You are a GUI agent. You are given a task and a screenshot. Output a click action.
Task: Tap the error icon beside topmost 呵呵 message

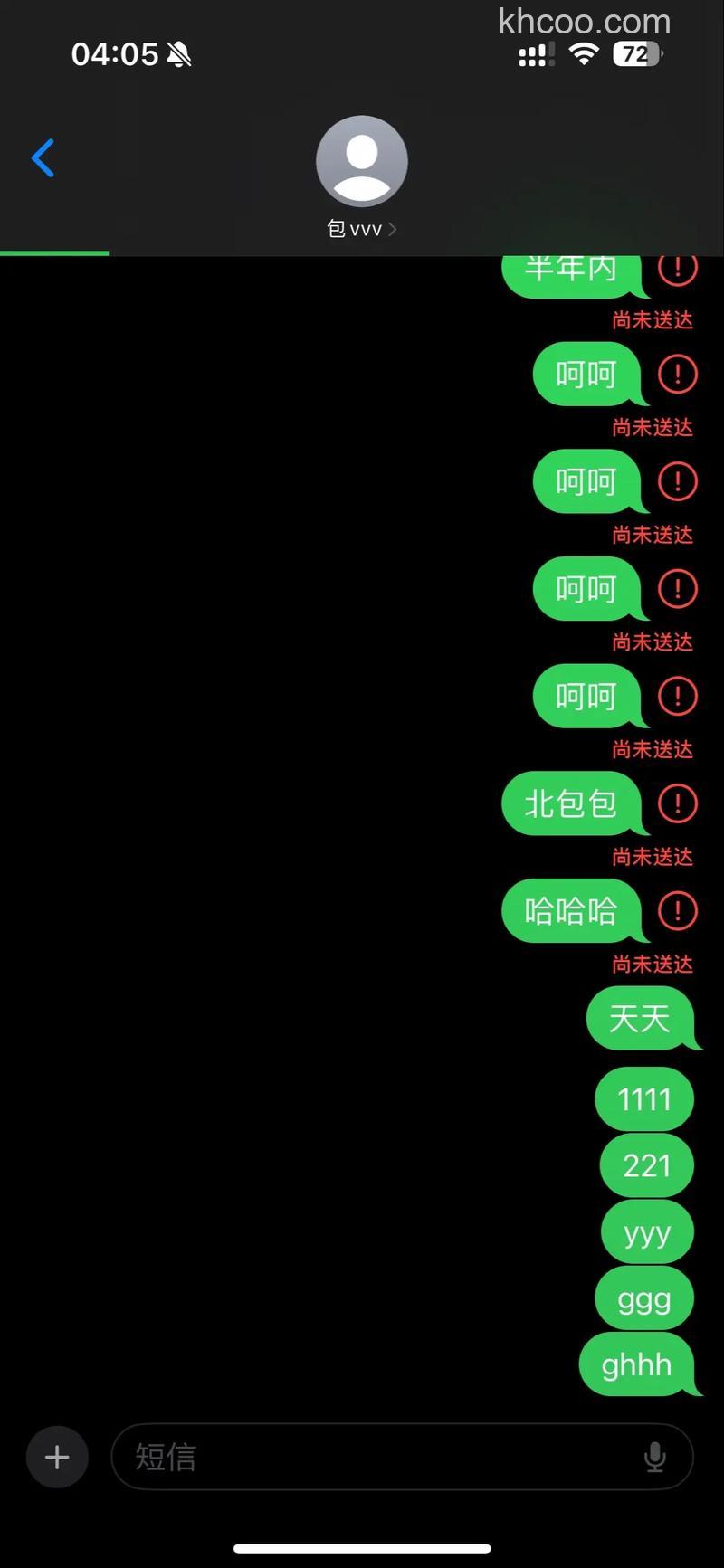(677, 375)
